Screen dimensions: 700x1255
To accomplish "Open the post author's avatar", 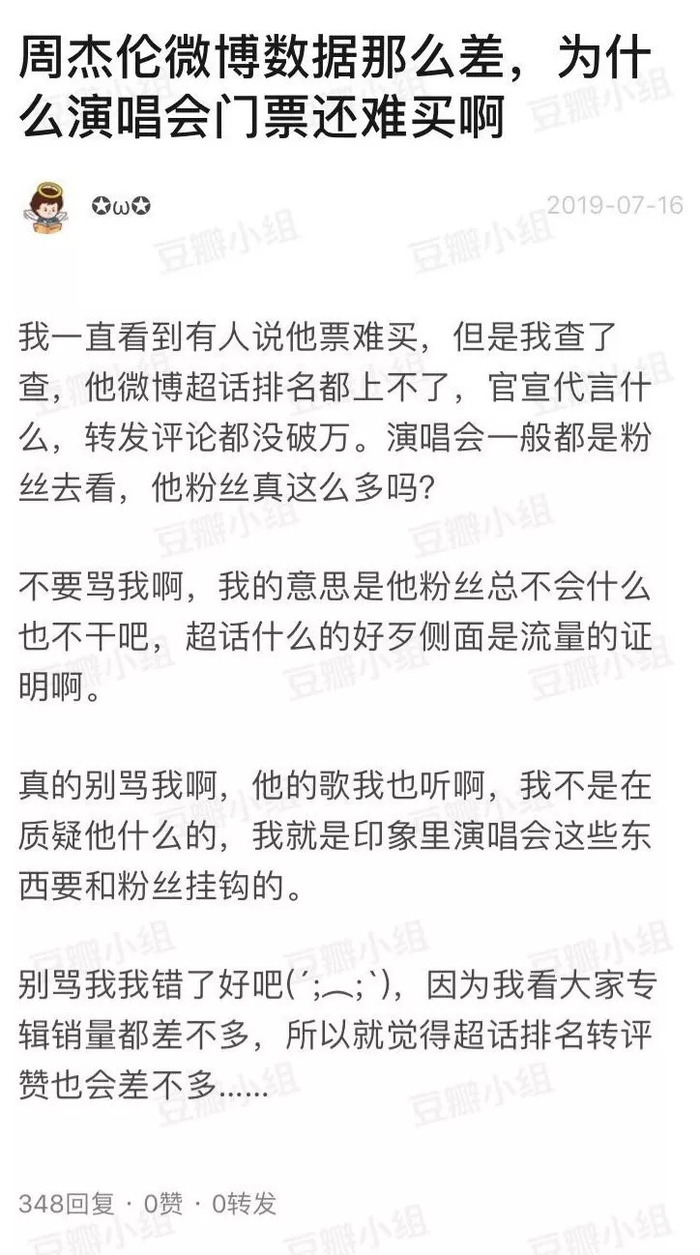I will pos(44,208).
